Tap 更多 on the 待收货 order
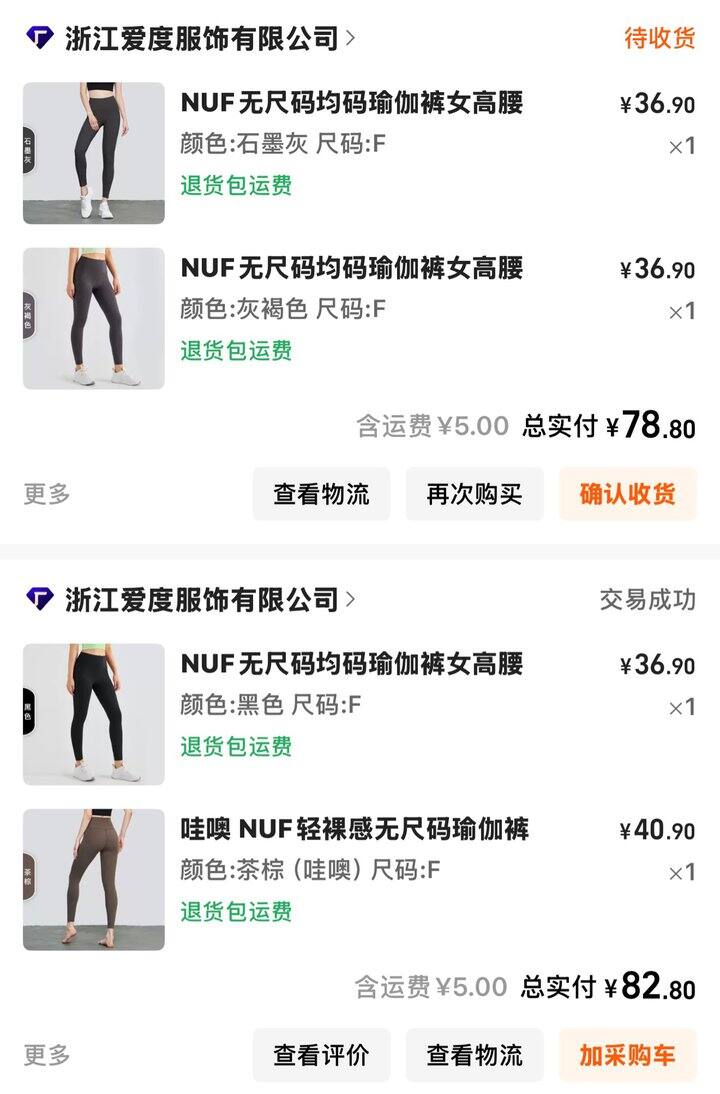Screen dimensions: 720x1094 coord(47,494)
